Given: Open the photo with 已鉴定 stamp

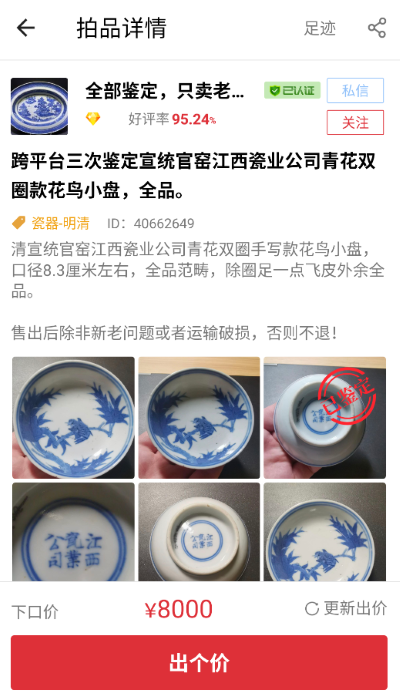Looking at the screenshot, I should 325,418.
